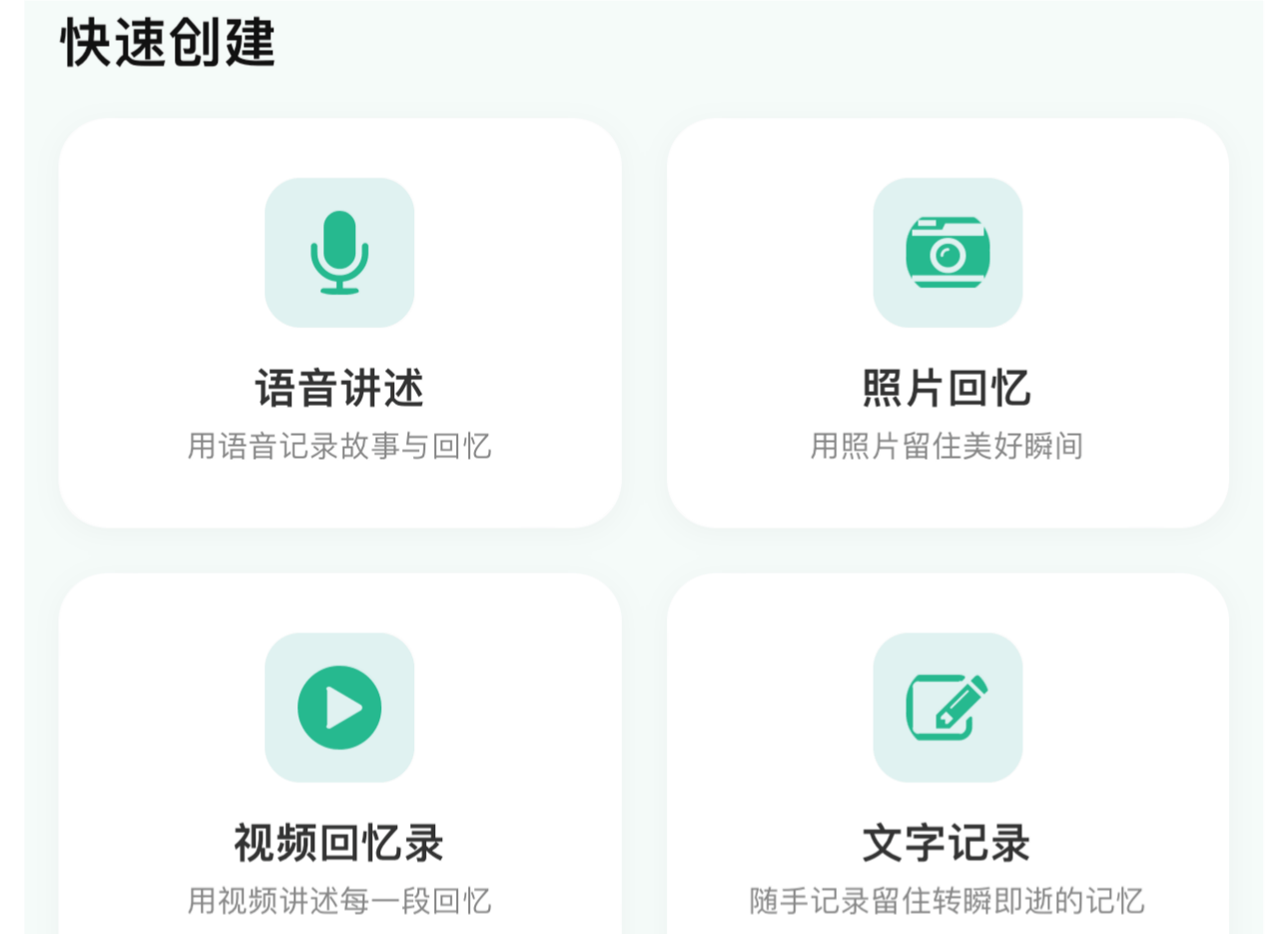Image resolution: width=1288 pixels, height=935 pixels.
Task: Select the 照片回忆 photo memory card
Action: (947, 323)
